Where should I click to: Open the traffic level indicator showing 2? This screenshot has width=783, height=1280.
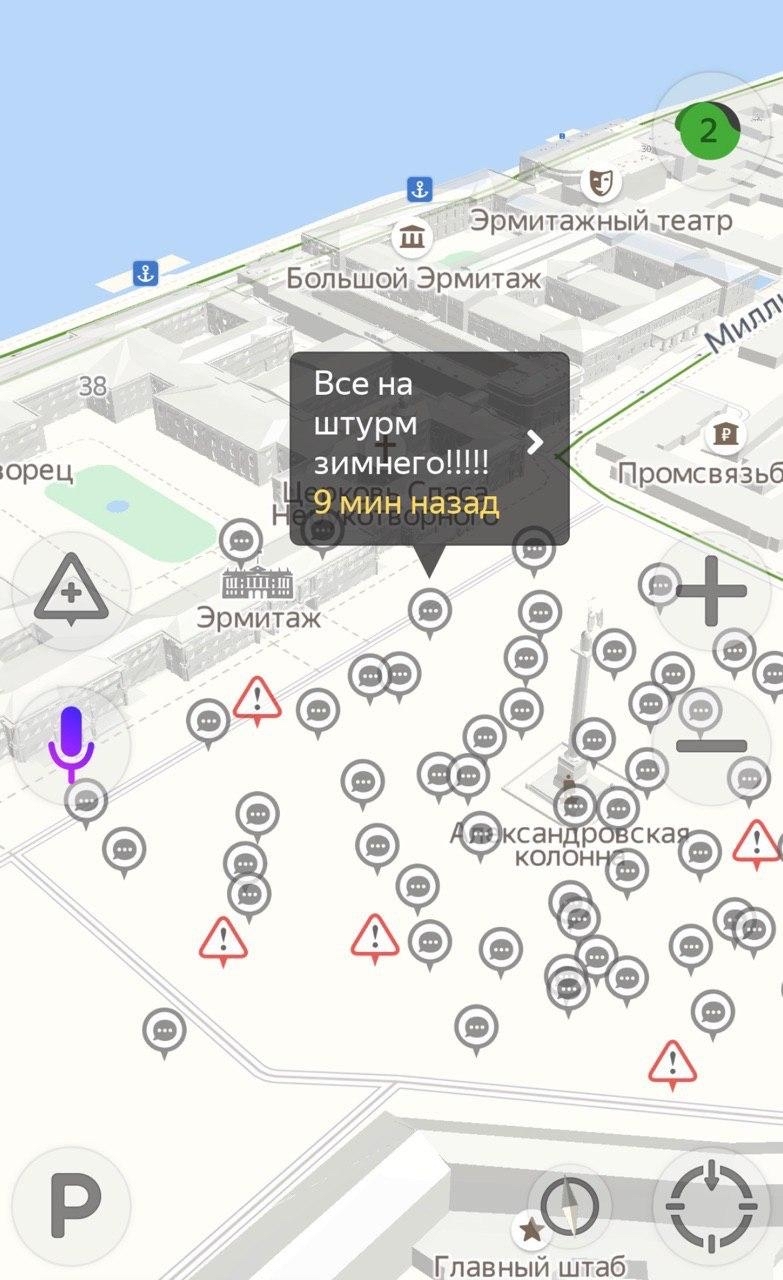point(710,130)
